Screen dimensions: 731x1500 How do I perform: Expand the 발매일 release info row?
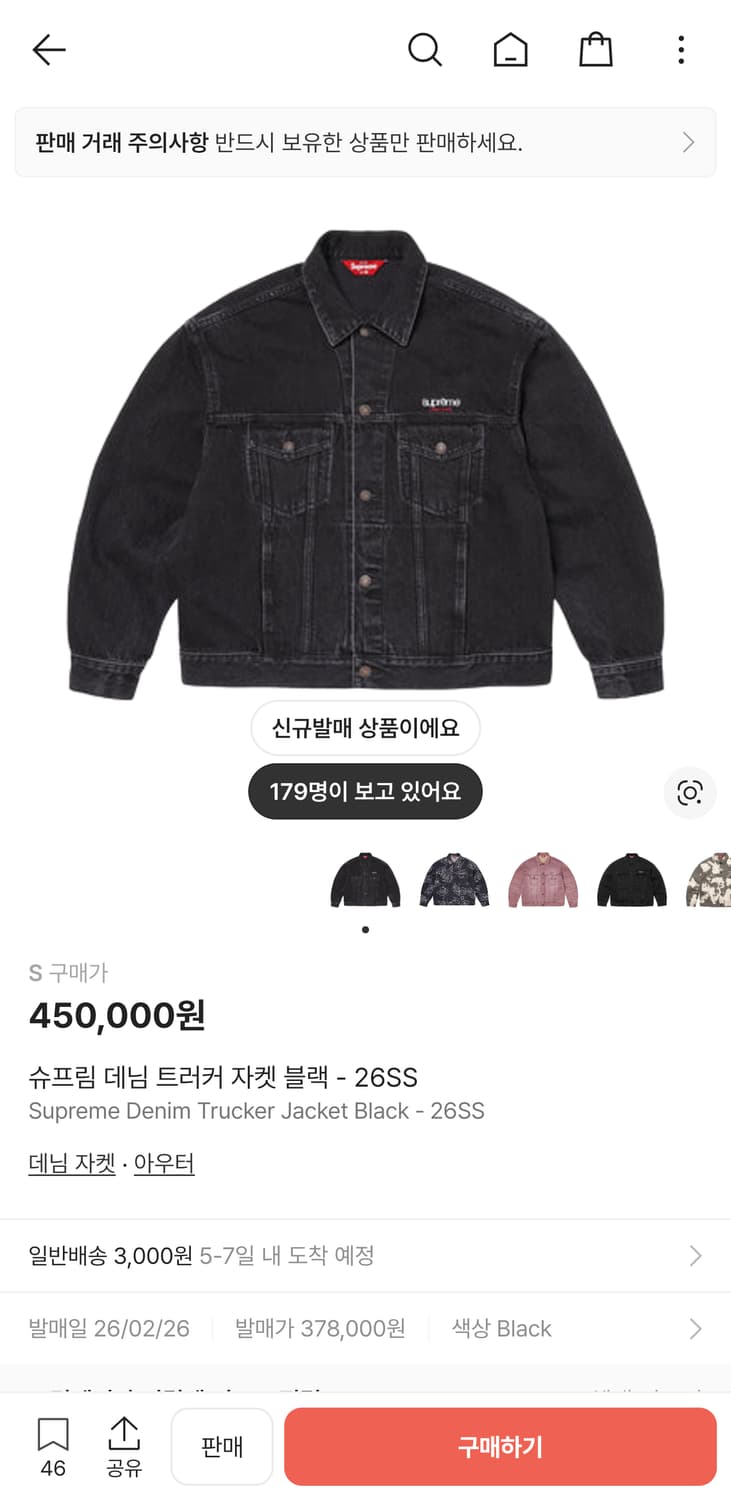pyautogui.click(x=365, y=1328)
